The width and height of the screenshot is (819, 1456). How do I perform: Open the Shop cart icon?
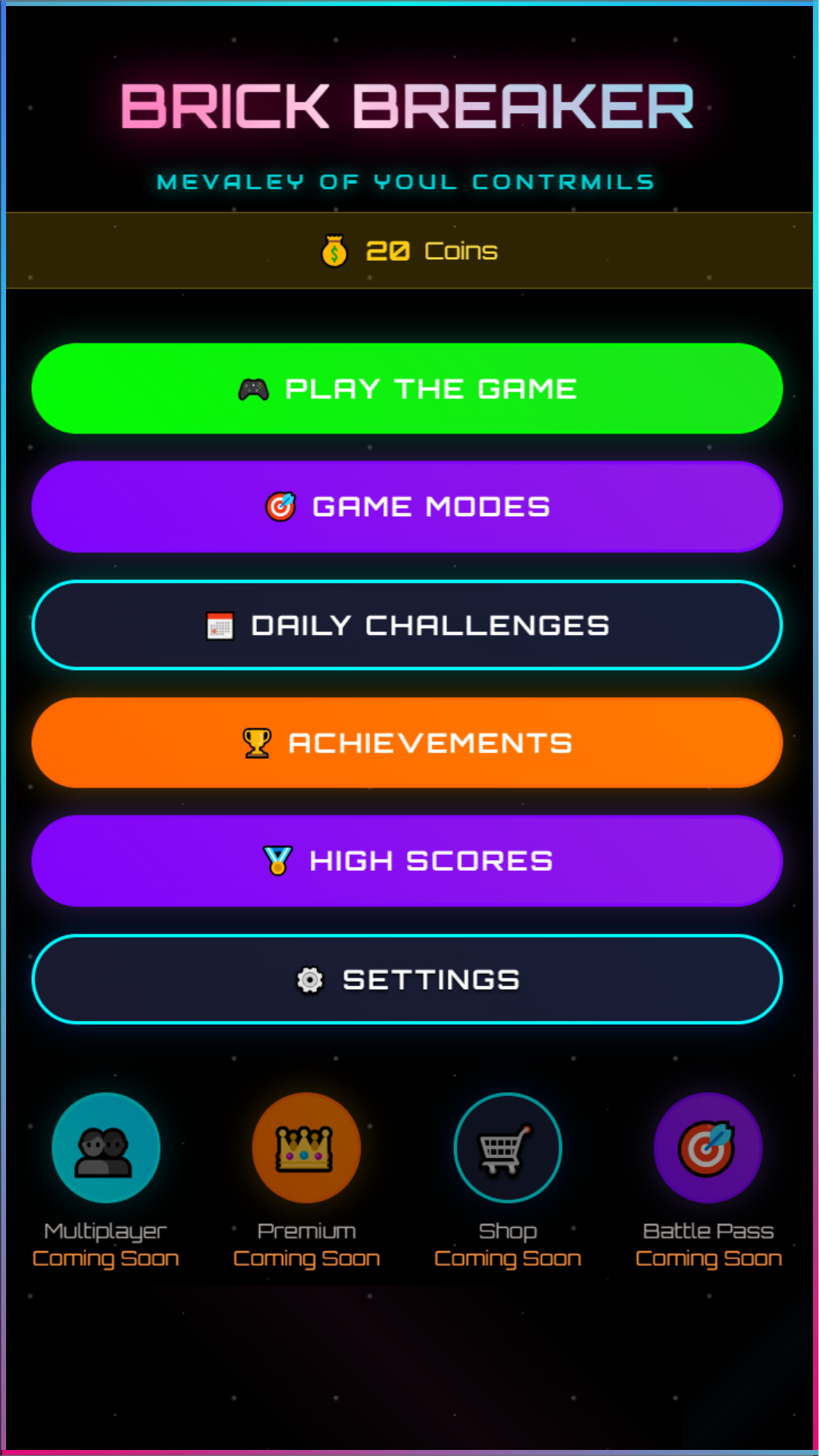click(508, 1148)
